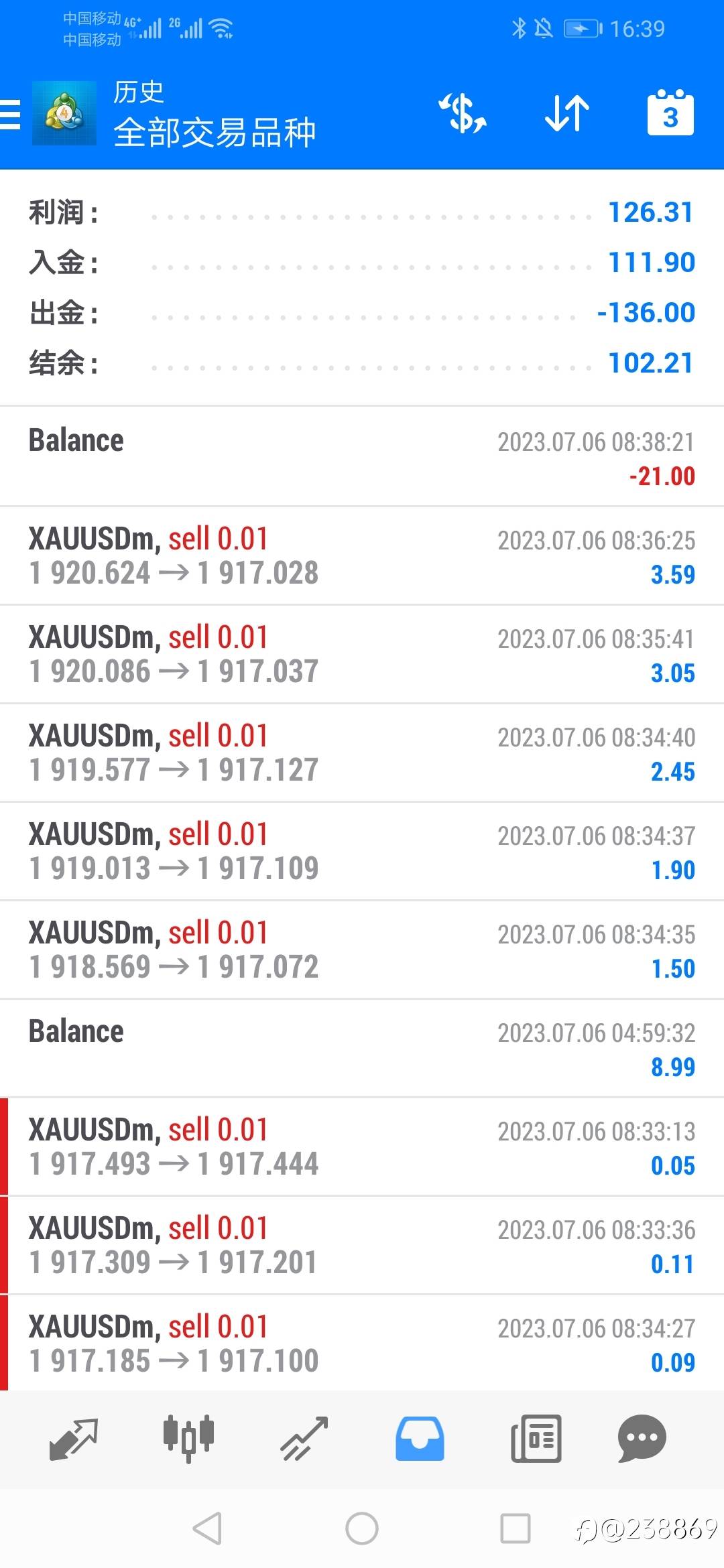Screen dimensions: 724x1568
Task: Open XAUUSDm sell trade with 3.59 profit
Action: (x=362, y=556)
